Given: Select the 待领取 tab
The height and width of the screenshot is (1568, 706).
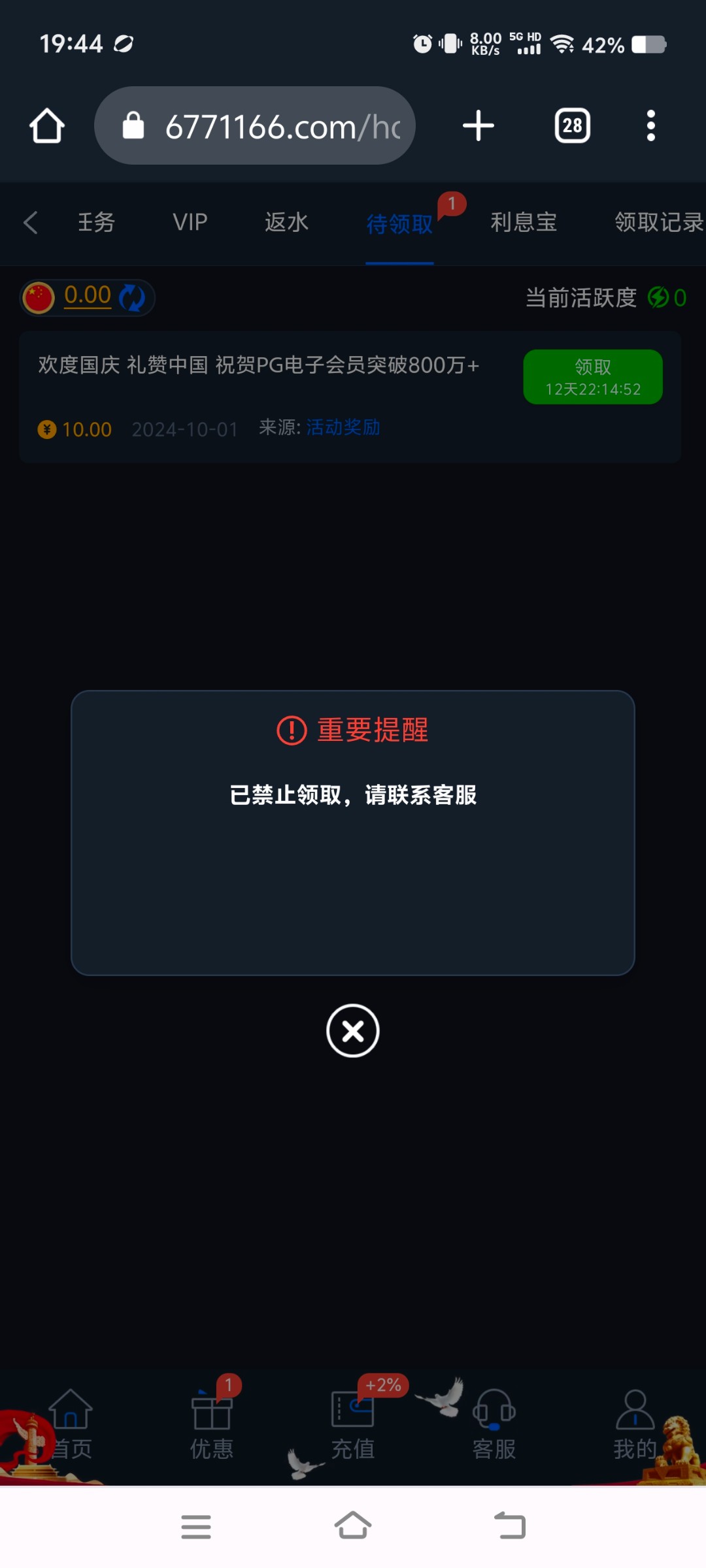Looking at the screenshot, I should (399, 224).
